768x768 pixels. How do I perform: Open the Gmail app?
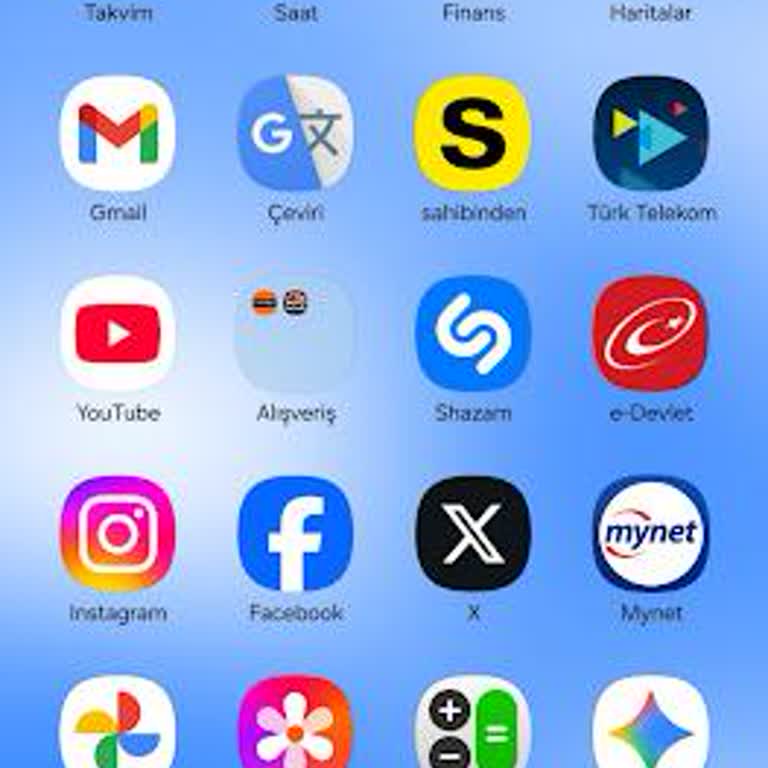pyautogui.click(x=117, y=133)
